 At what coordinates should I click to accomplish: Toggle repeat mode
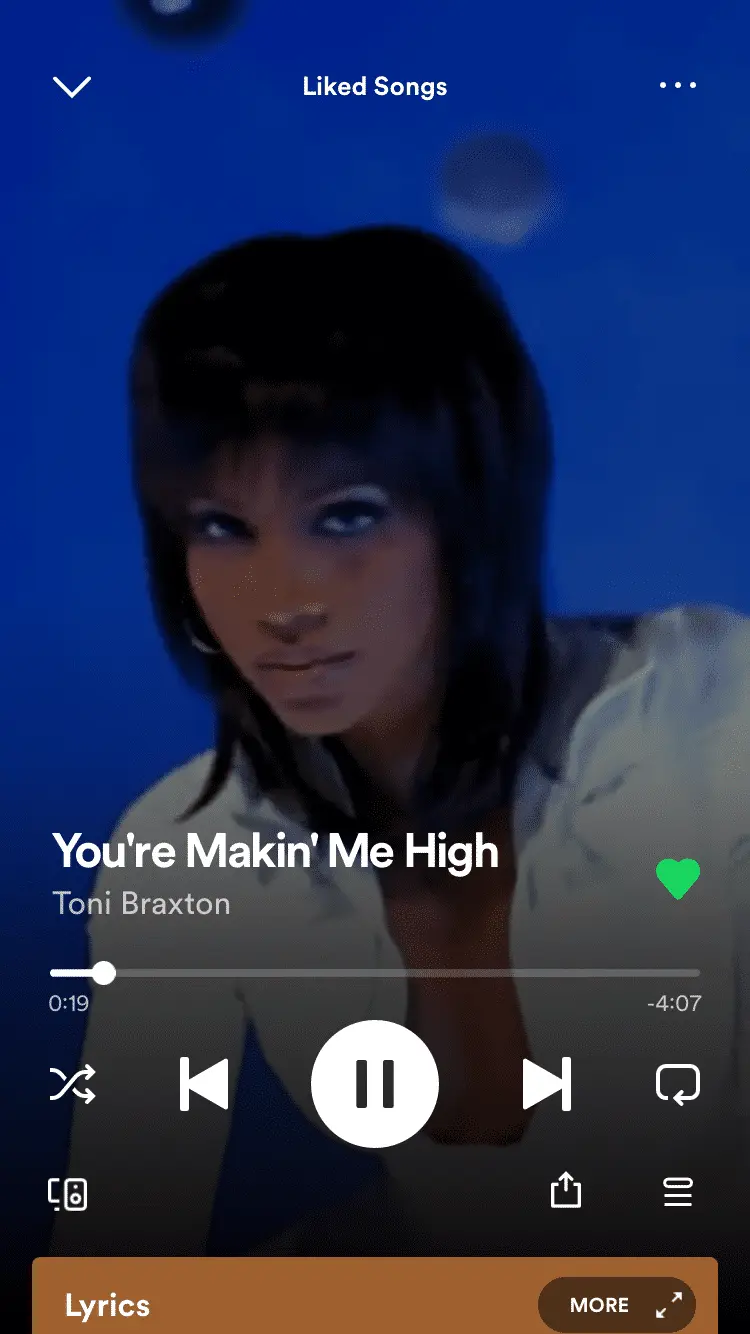click(677, 1084)
